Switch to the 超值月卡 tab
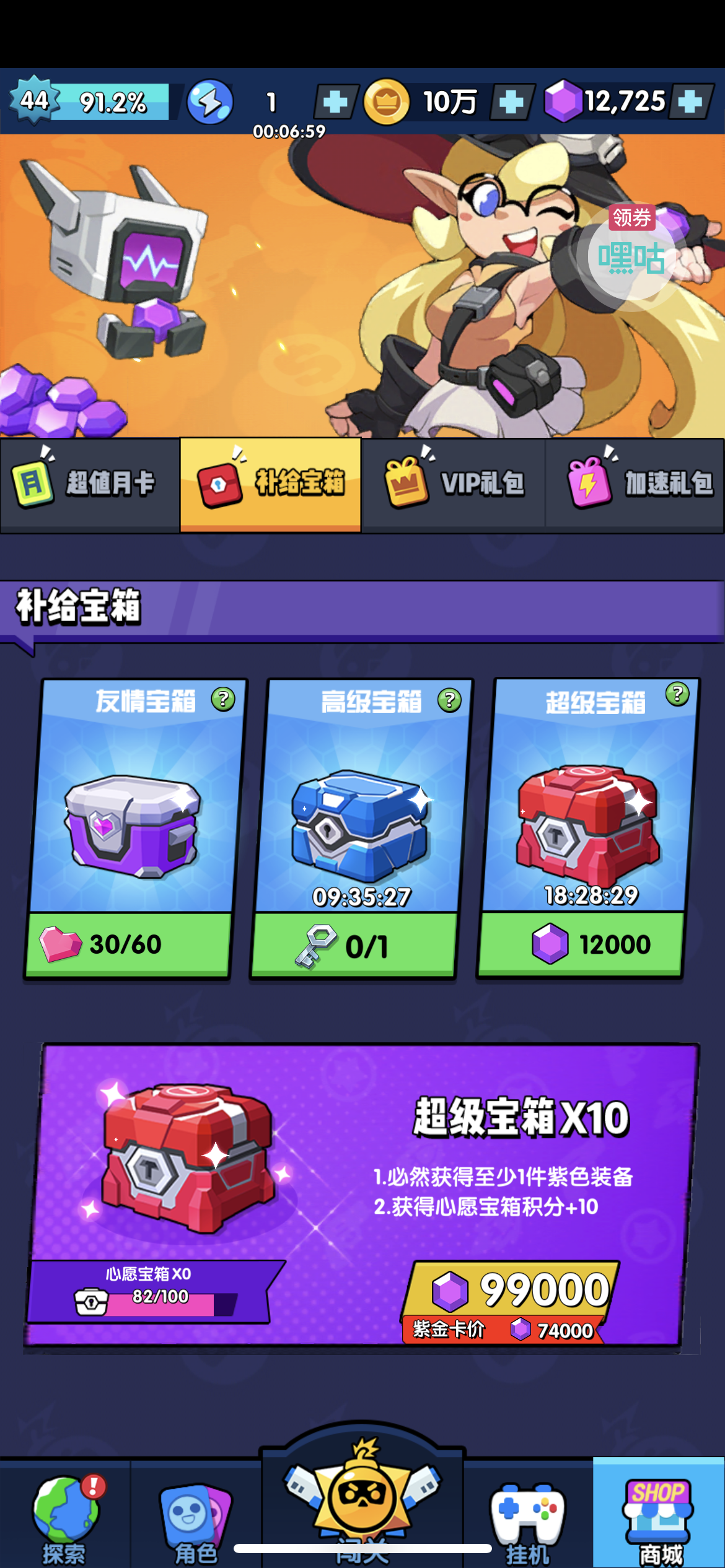 90,484
